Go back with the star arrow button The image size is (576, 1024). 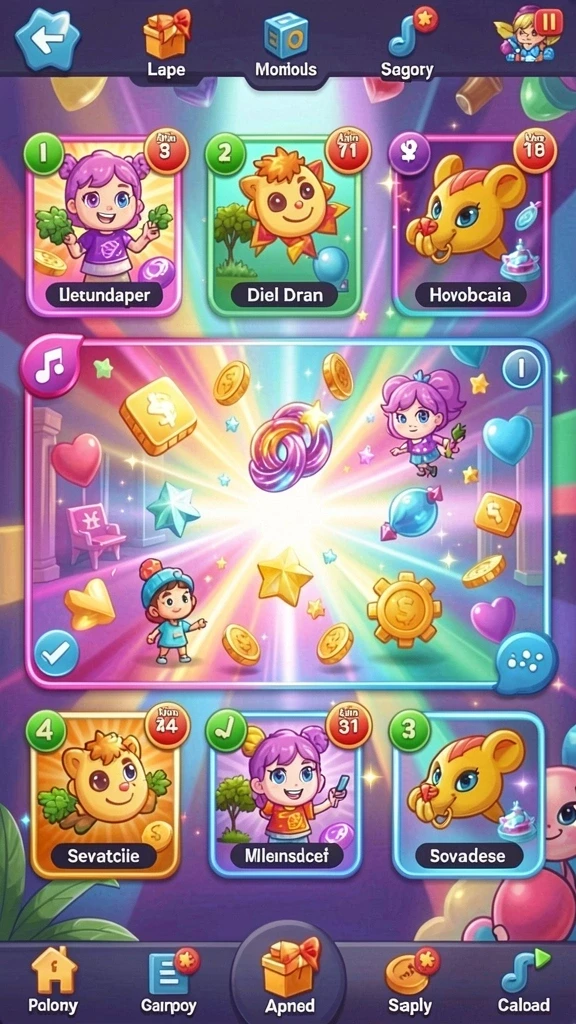click(x=47, y=39)
